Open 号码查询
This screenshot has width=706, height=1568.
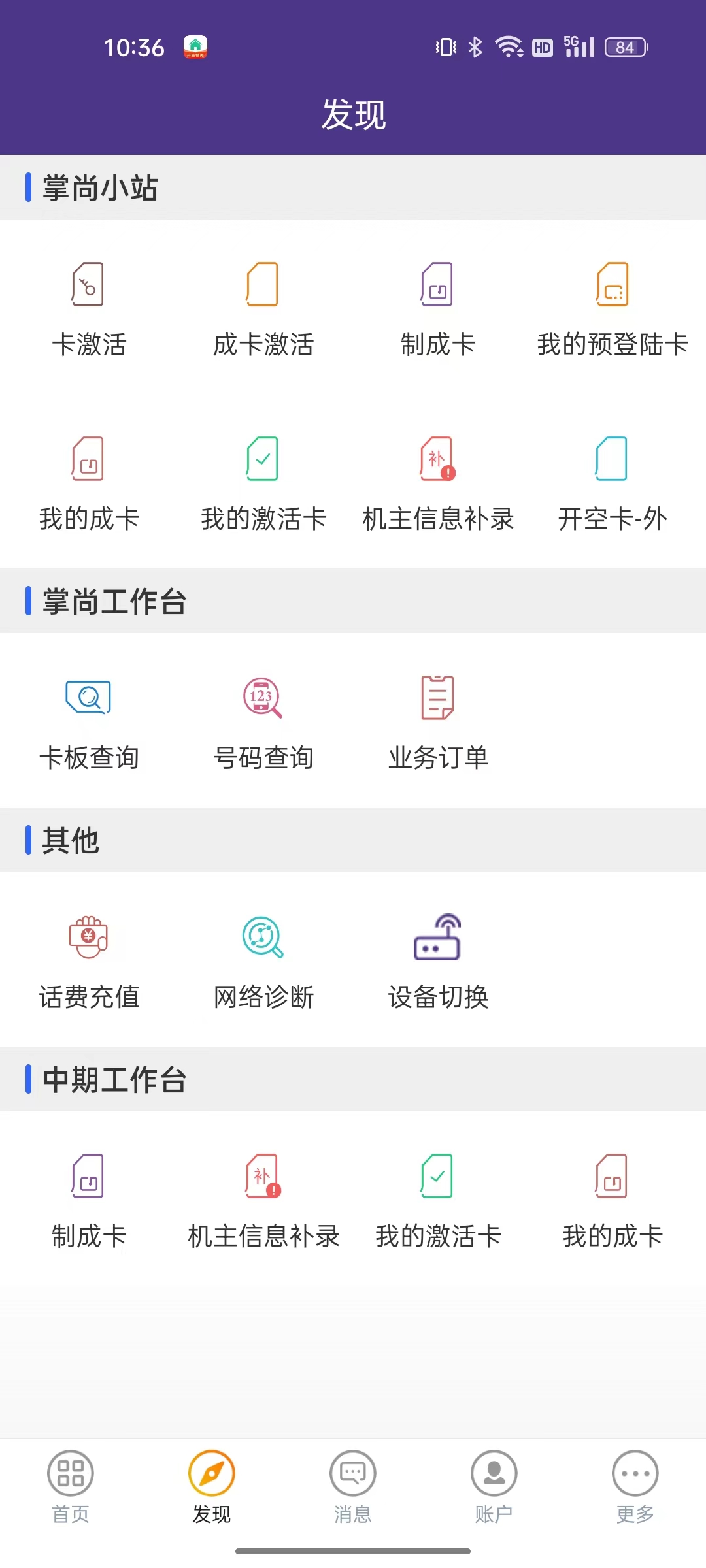tap(263, 721)
